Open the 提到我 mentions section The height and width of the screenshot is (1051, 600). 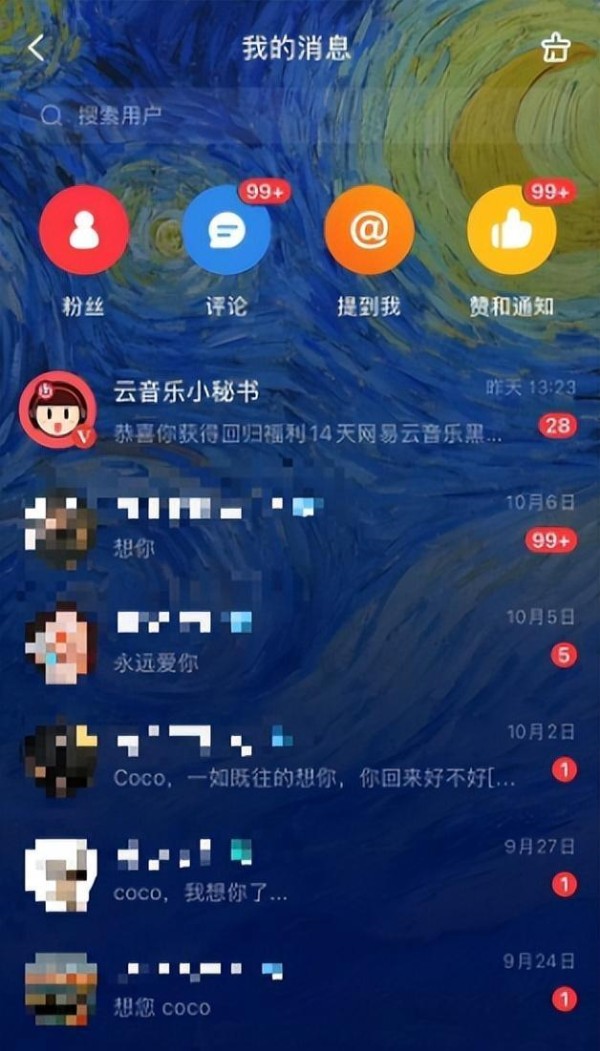click(368, 230)
